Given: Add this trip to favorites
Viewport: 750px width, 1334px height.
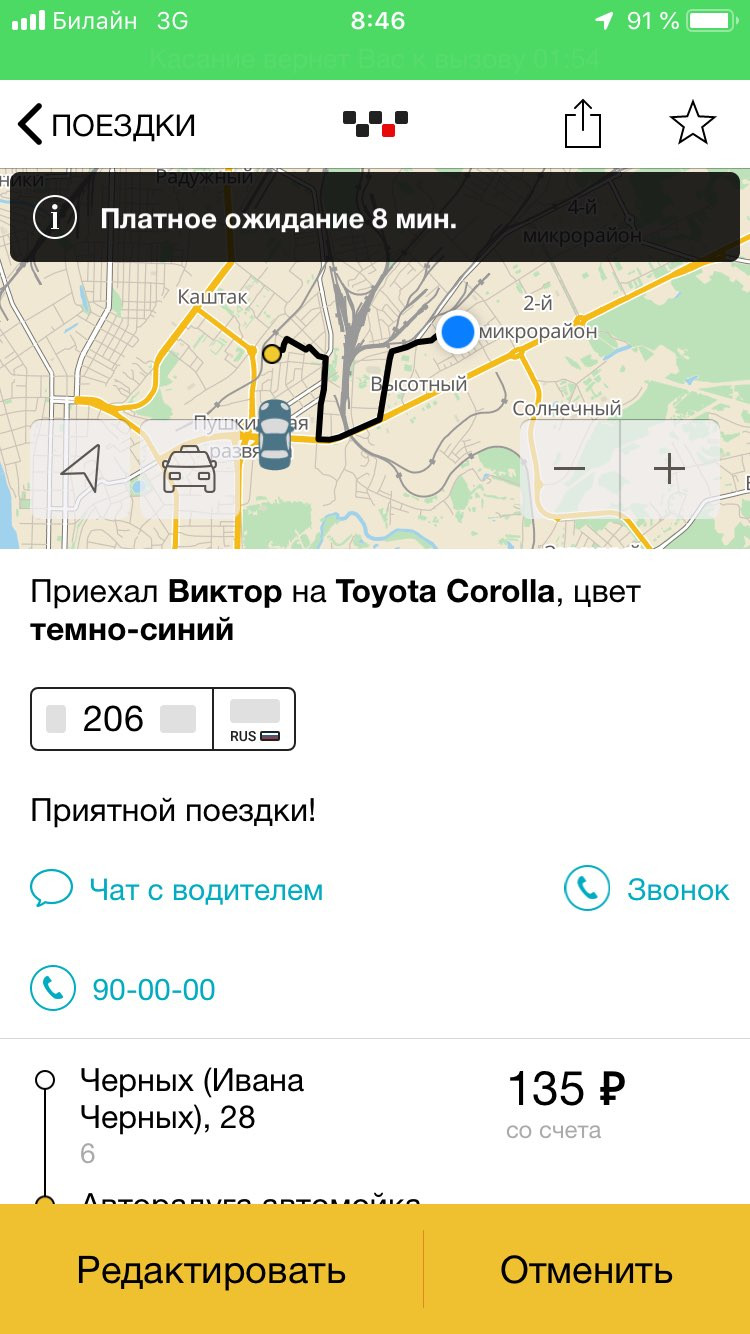Looking at the screenshot, I should pyautogui.click(x=692, y=124).
